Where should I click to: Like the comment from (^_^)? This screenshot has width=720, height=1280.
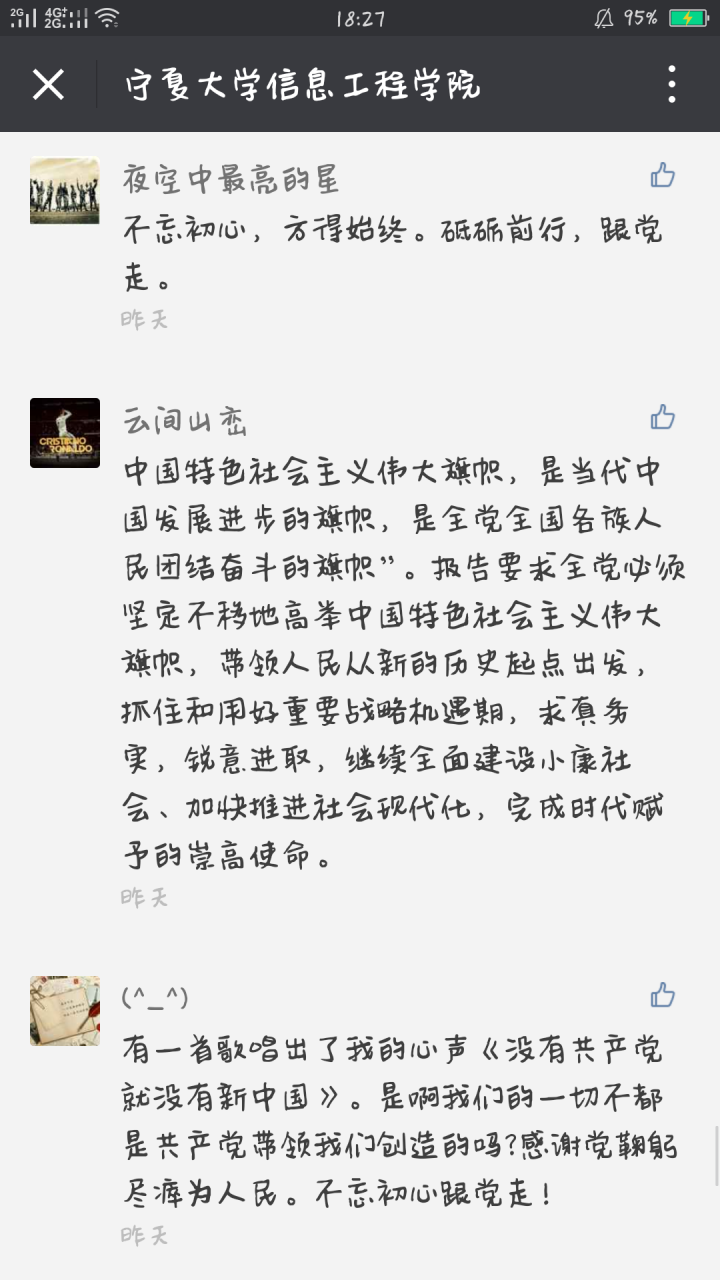[662, 995]
